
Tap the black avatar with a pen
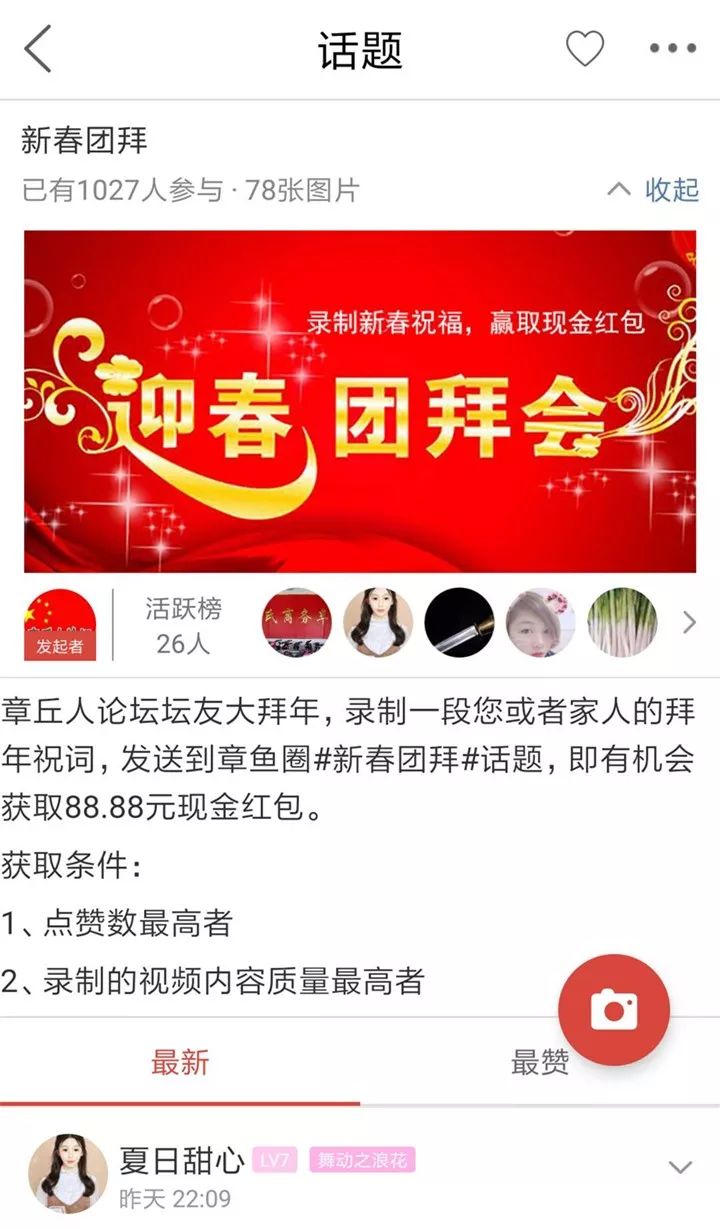click(x=459, y=622)
